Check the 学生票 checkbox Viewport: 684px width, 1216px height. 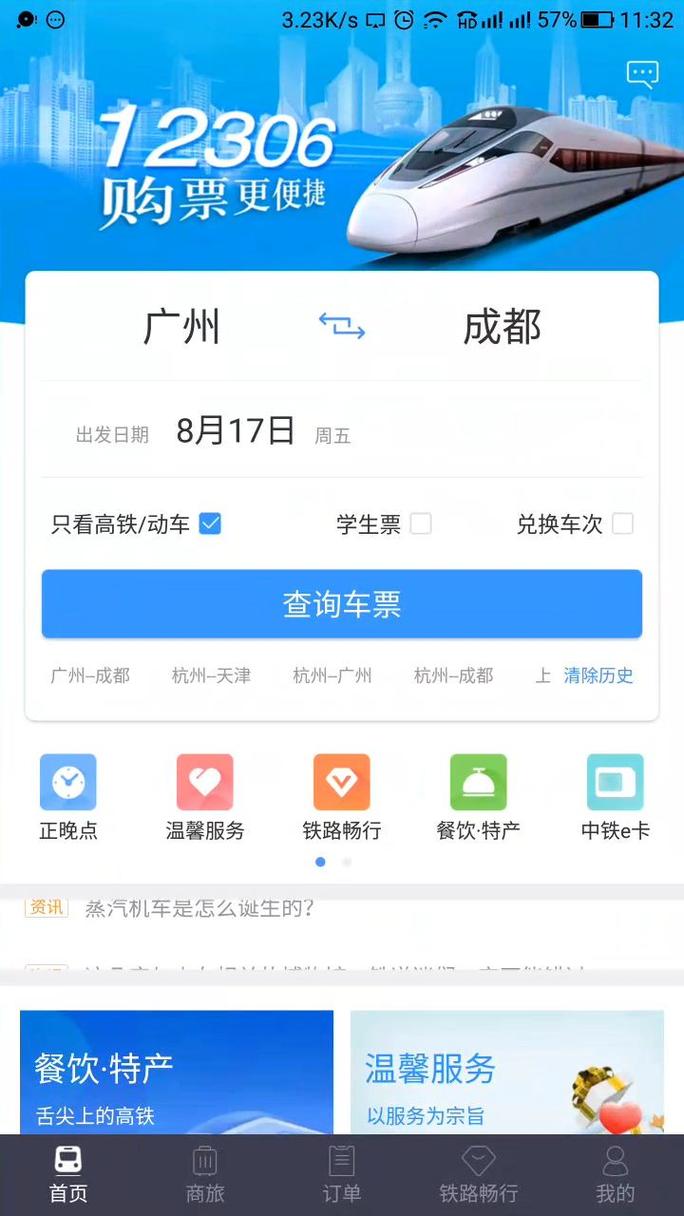click(x=421, y=523)
